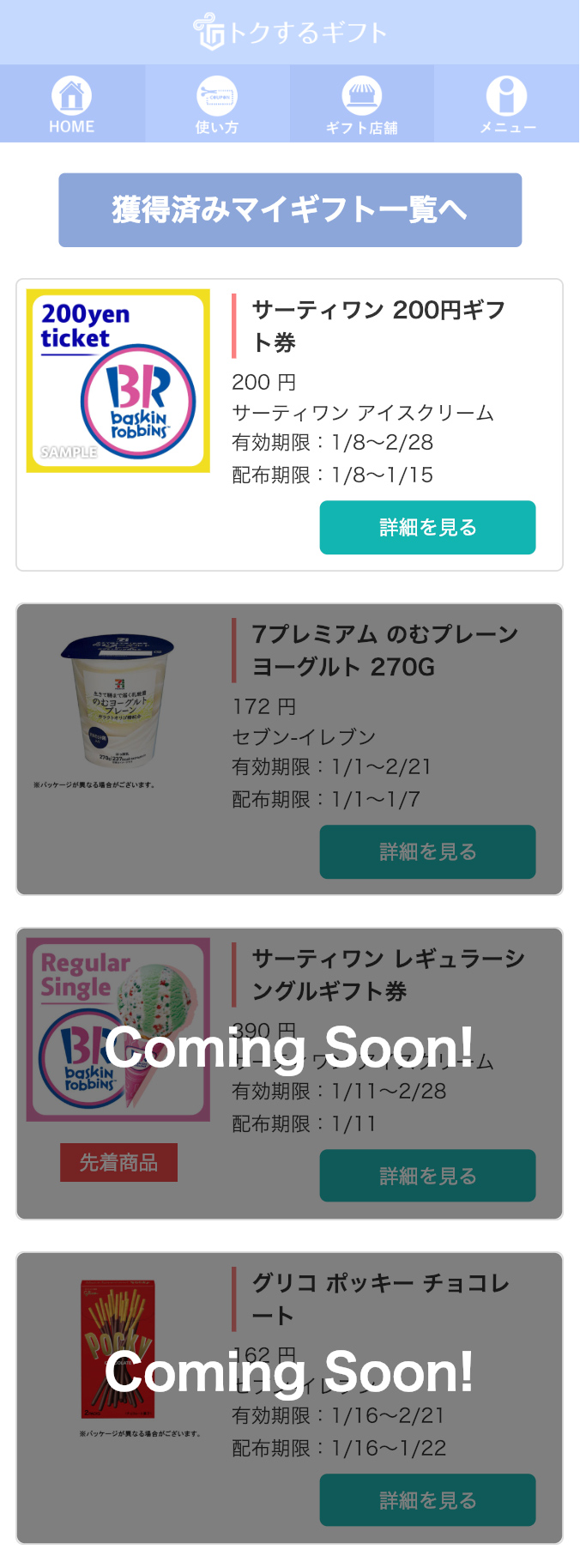Image resolution: width=580 pixels, height=1568 pixels.
Task: View details for サーティワン 200円ギフト券
Action: [427, 527]
